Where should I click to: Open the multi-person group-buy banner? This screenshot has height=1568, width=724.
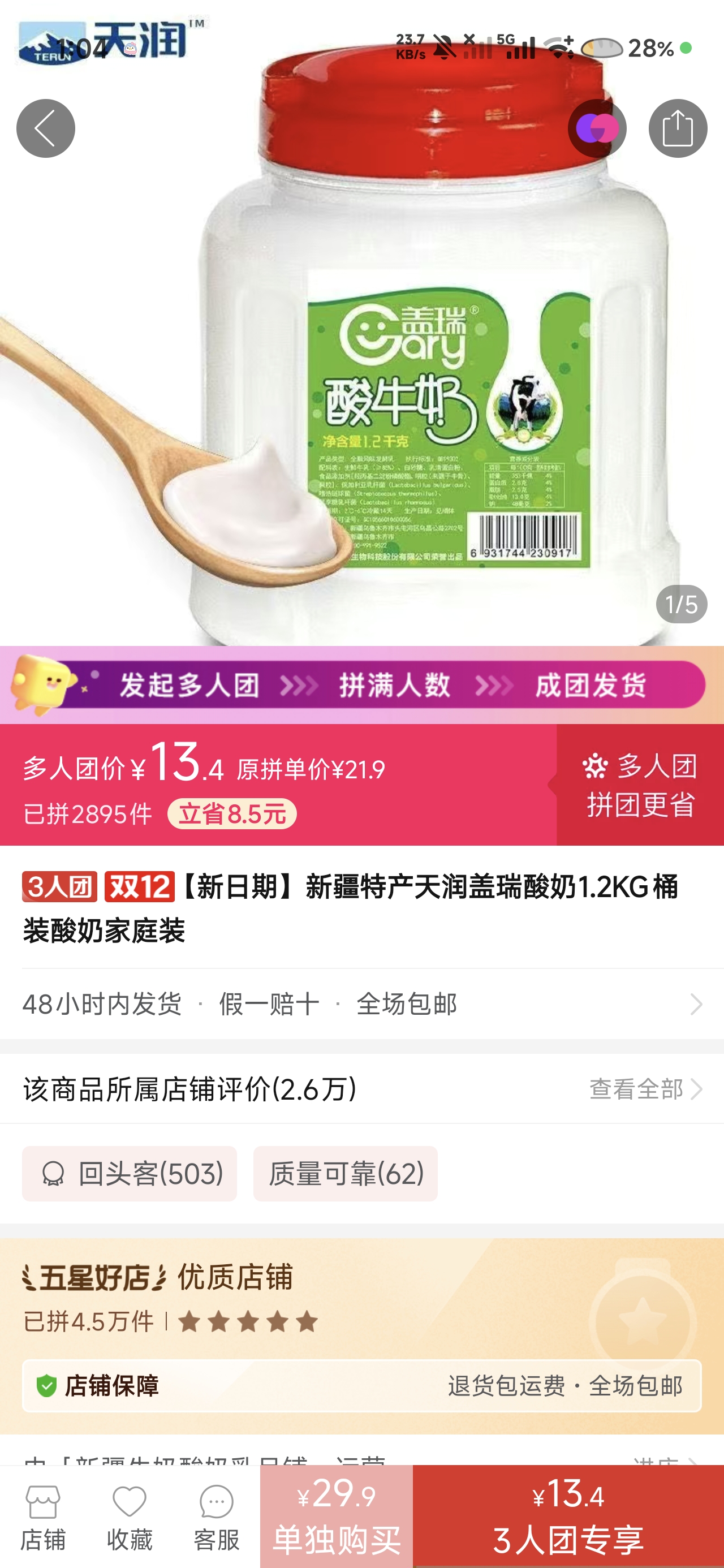click(x=361, y=685)
